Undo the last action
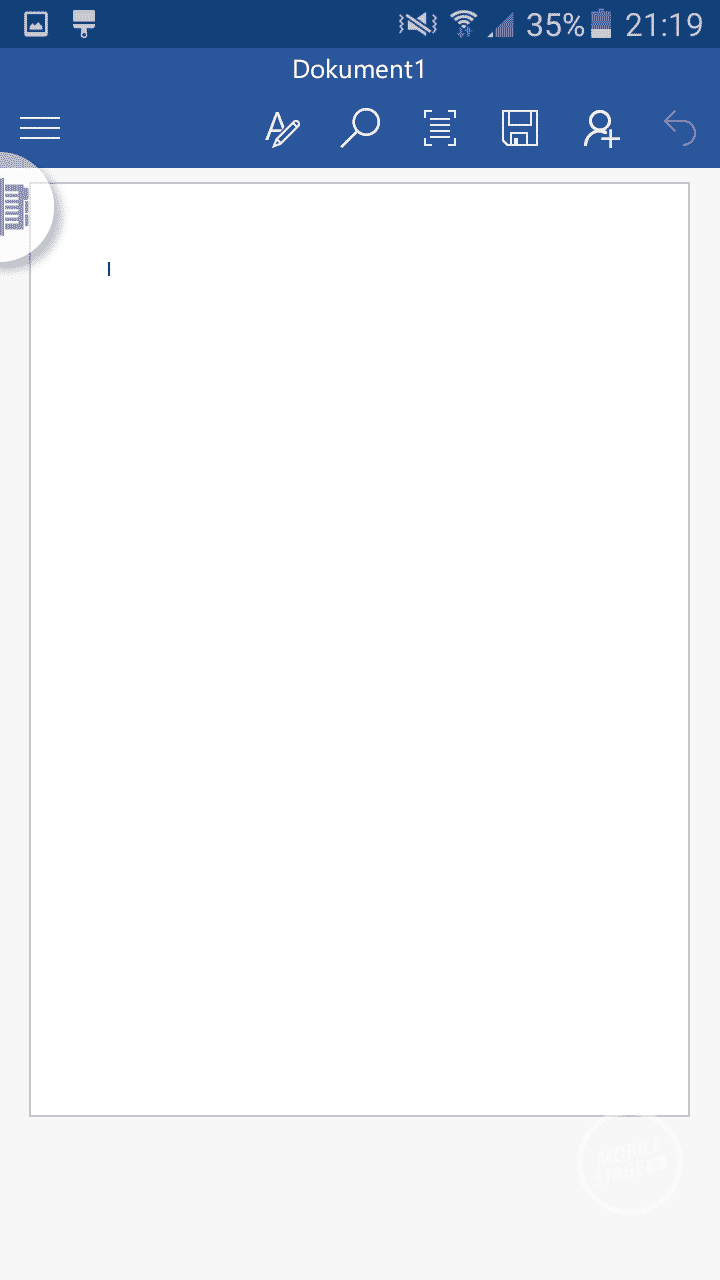The width and height of the screenshot is (720, 1280). click(680, 128)
